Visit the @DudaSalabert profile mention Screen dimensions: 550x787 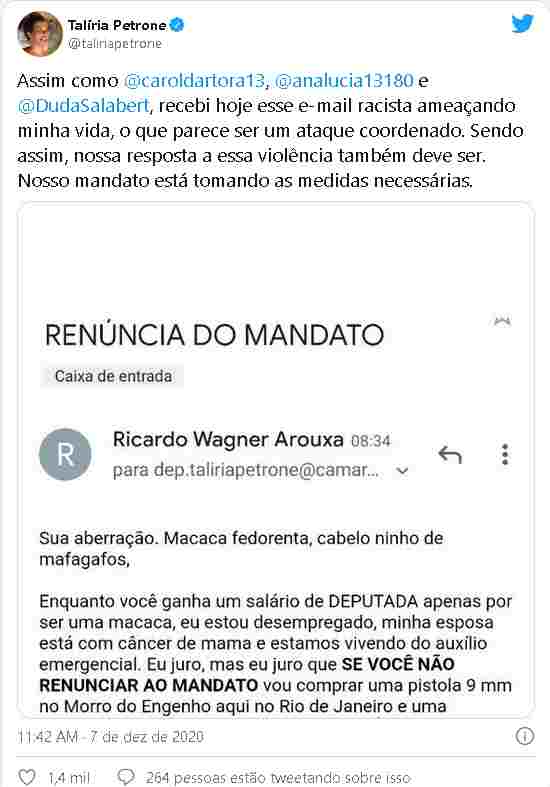coord(84,105)
